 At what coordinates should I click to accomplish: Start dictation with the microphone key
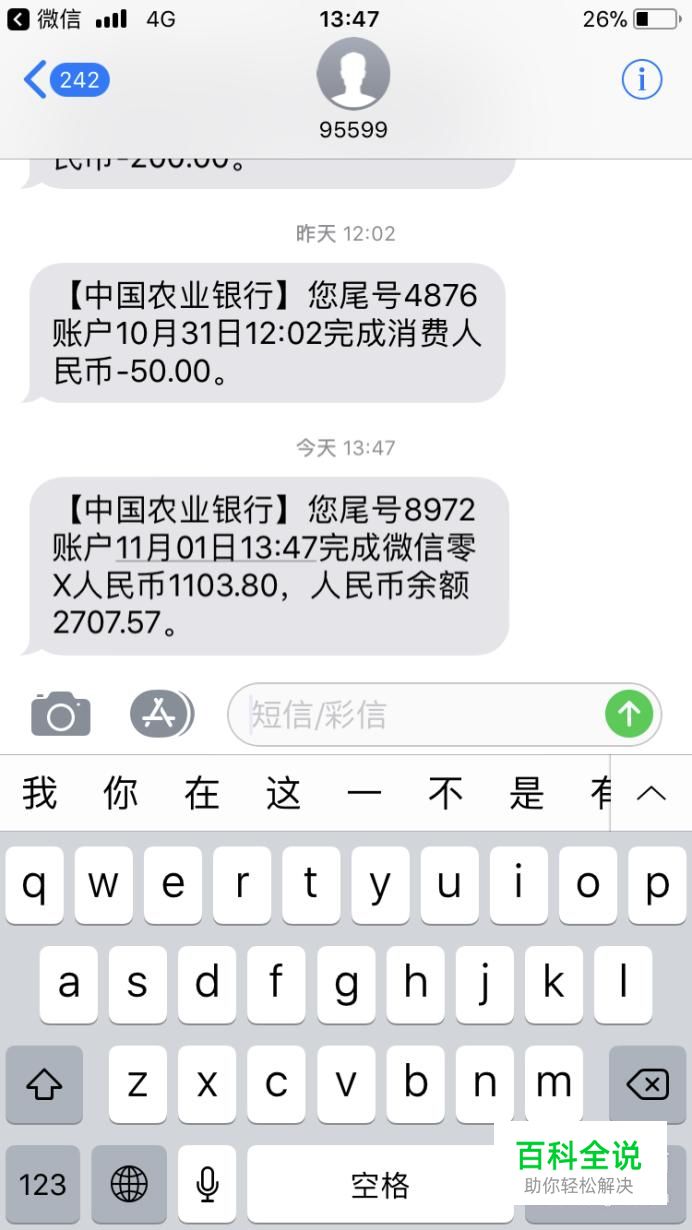click(207, 1185)
